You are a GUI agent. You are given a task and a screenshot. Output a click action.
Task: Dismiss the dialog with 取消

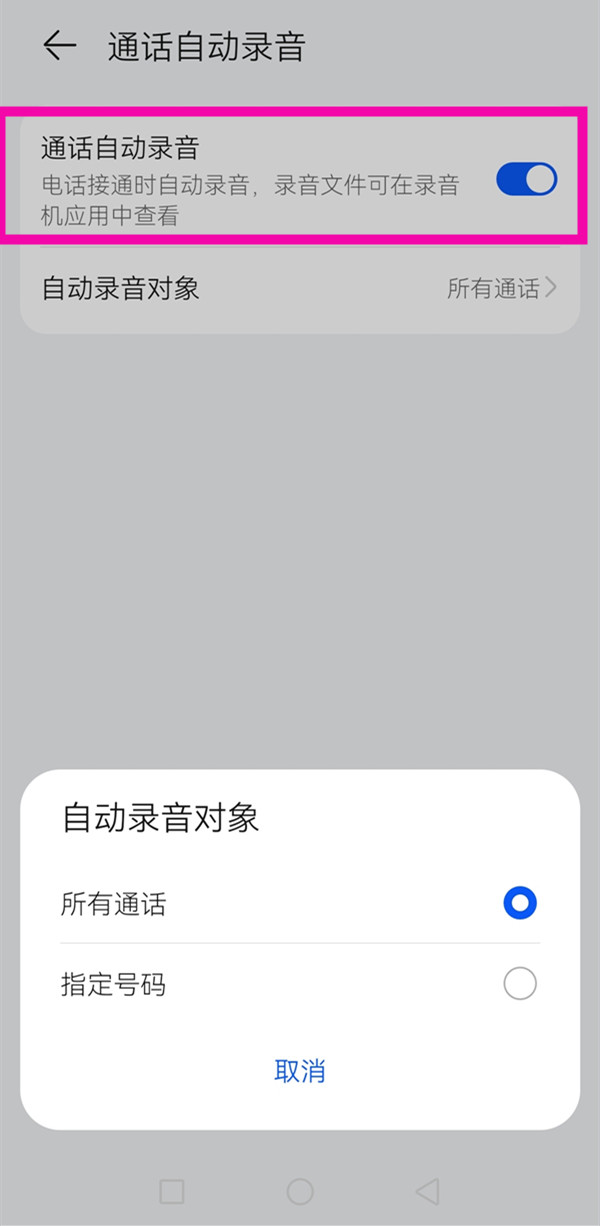coord(300,1072)
